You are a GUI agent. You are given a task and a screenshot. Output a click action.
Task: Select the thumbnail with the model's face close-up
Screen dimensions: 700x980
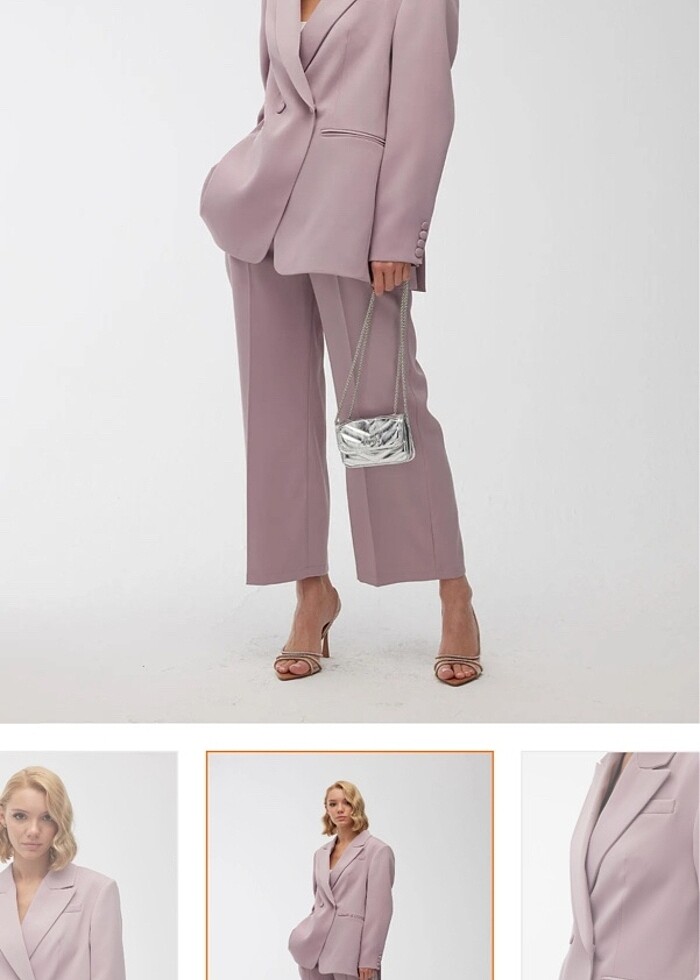coord(88,866)
